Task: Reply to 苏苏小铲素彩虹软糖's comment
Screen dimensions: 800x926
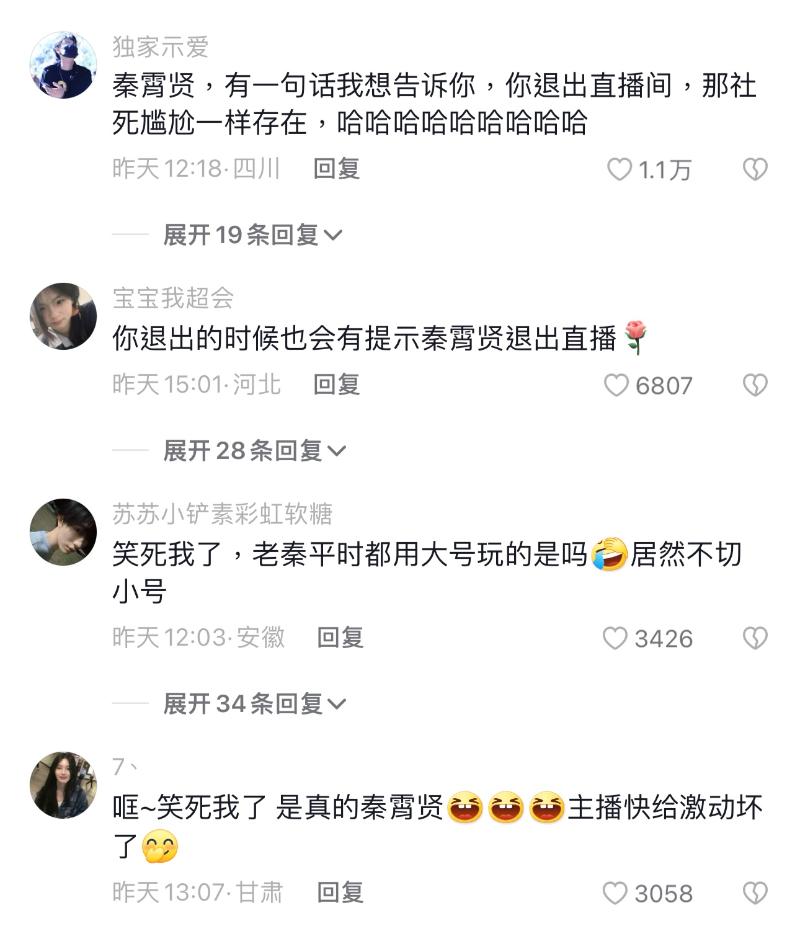Action: point(340,637)
